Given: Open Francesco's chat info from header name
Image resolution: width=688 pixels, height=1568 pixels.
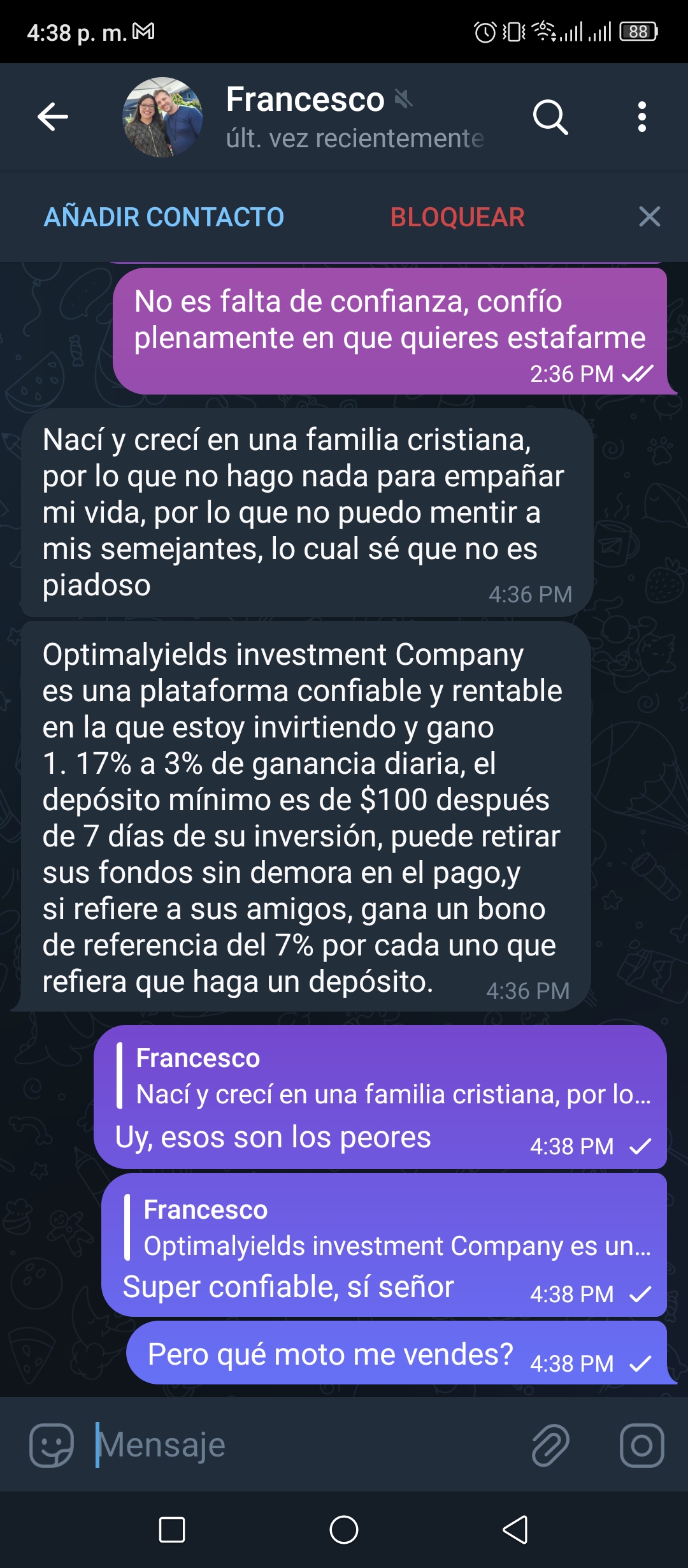Looking at the screenshot, I should 306,100.
